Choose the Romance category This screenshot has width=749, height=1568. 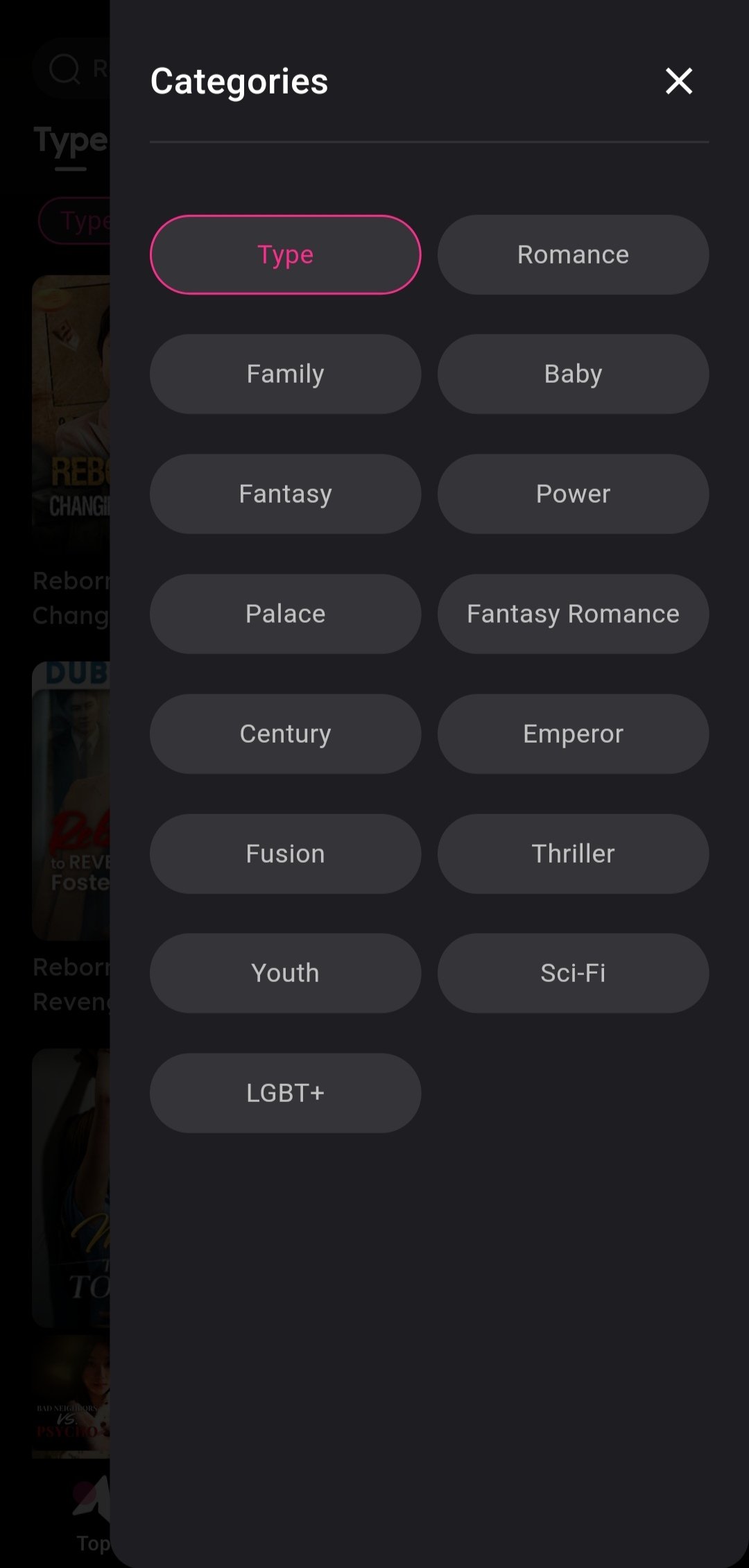pyautogui.click(x=573, y=255)
